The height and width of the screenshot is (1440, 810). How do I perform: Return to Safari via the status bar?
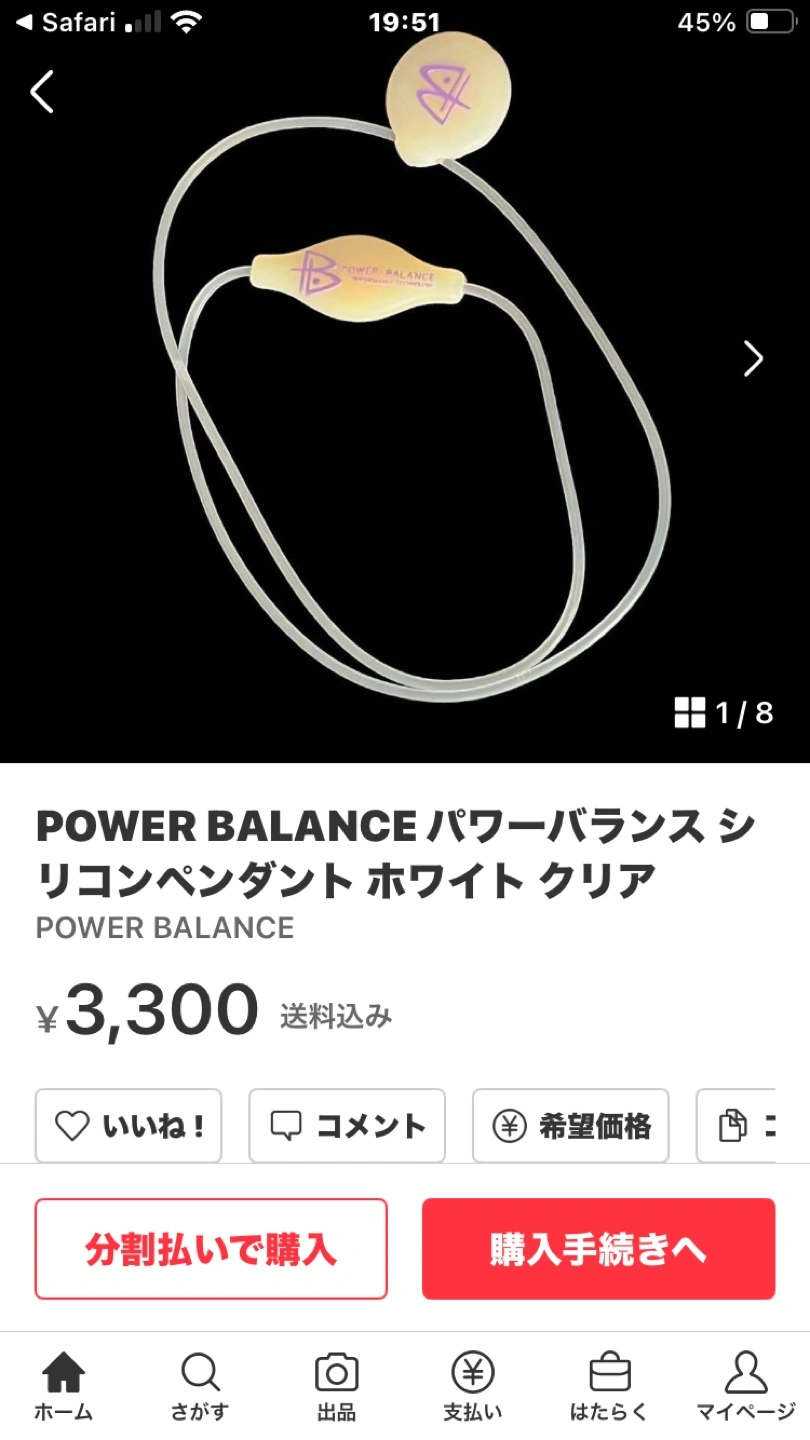66,22
